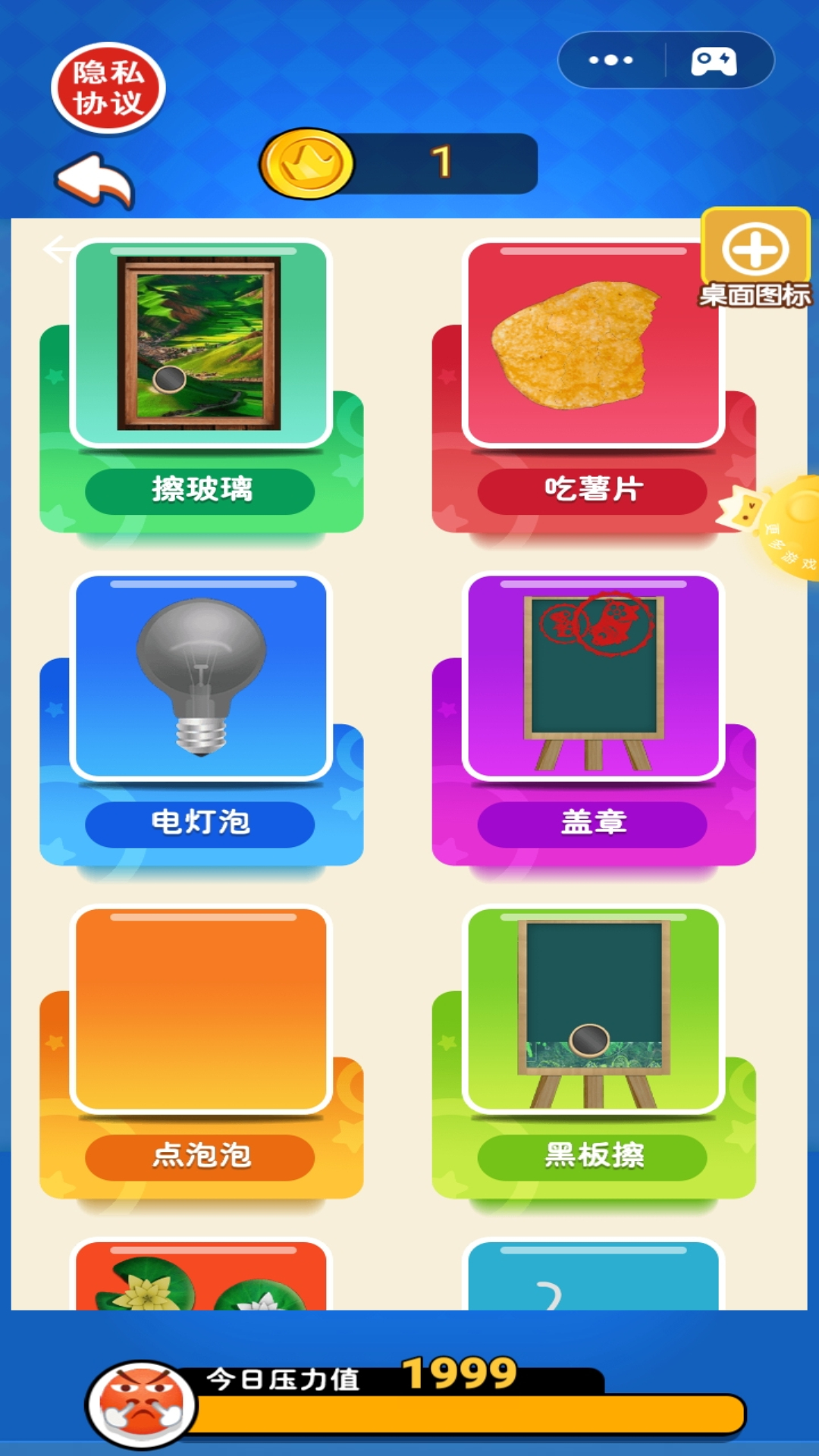Select the 电灯泡 light bulb game
Screen dimensions: 819x1456
[x=201, y=720]
